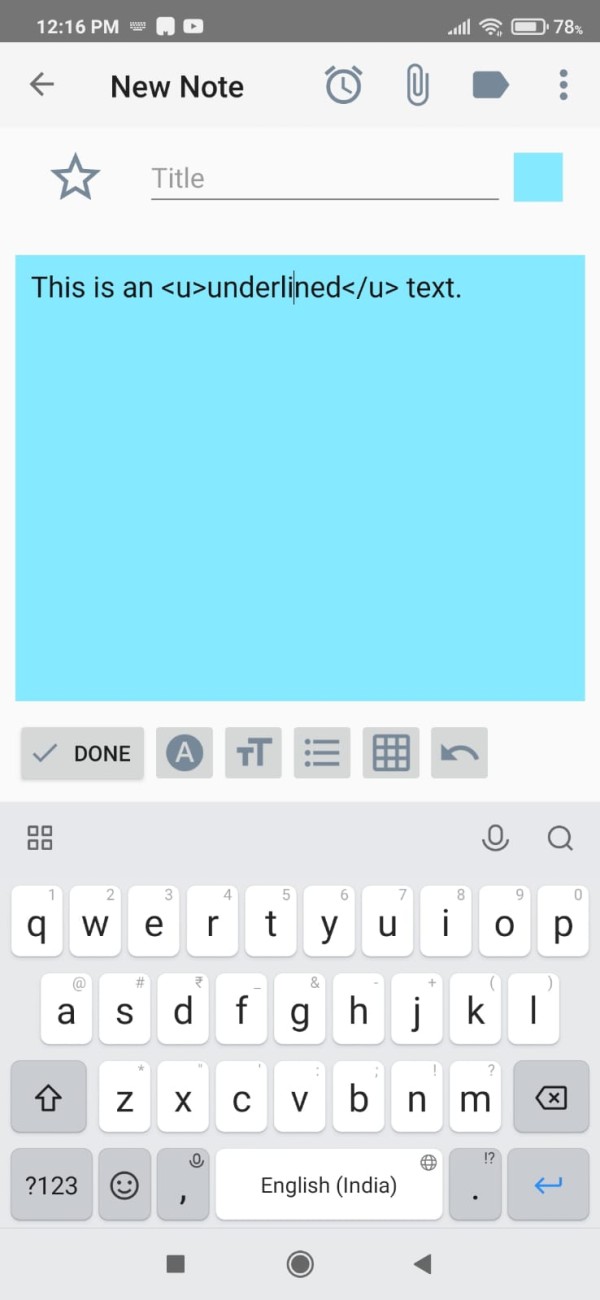The width and height of the screenshot is (600, 1300).
Task: Open the keyboard's search icon
Action: (x=560, y=838)
